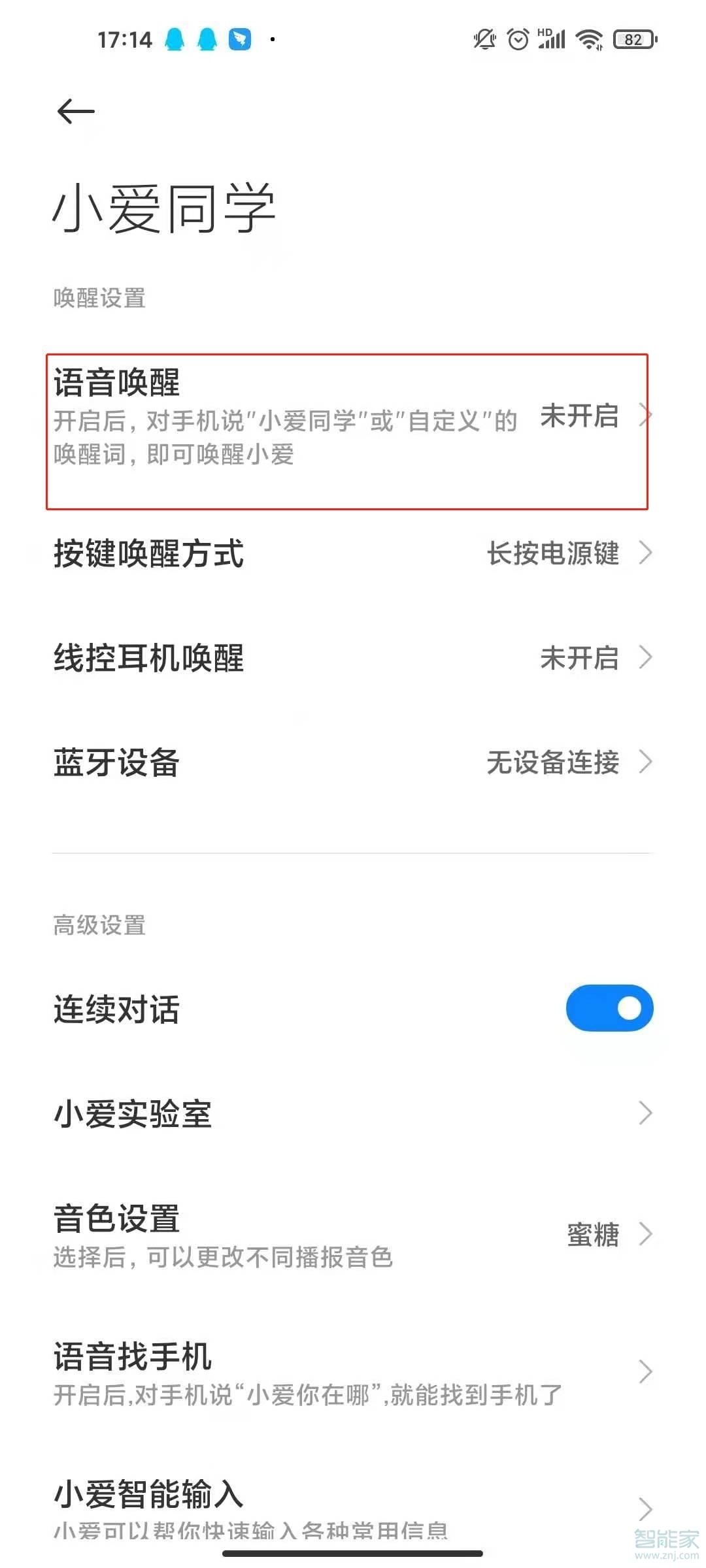
Task: Open 小爱实验室
Action: 353,1113
